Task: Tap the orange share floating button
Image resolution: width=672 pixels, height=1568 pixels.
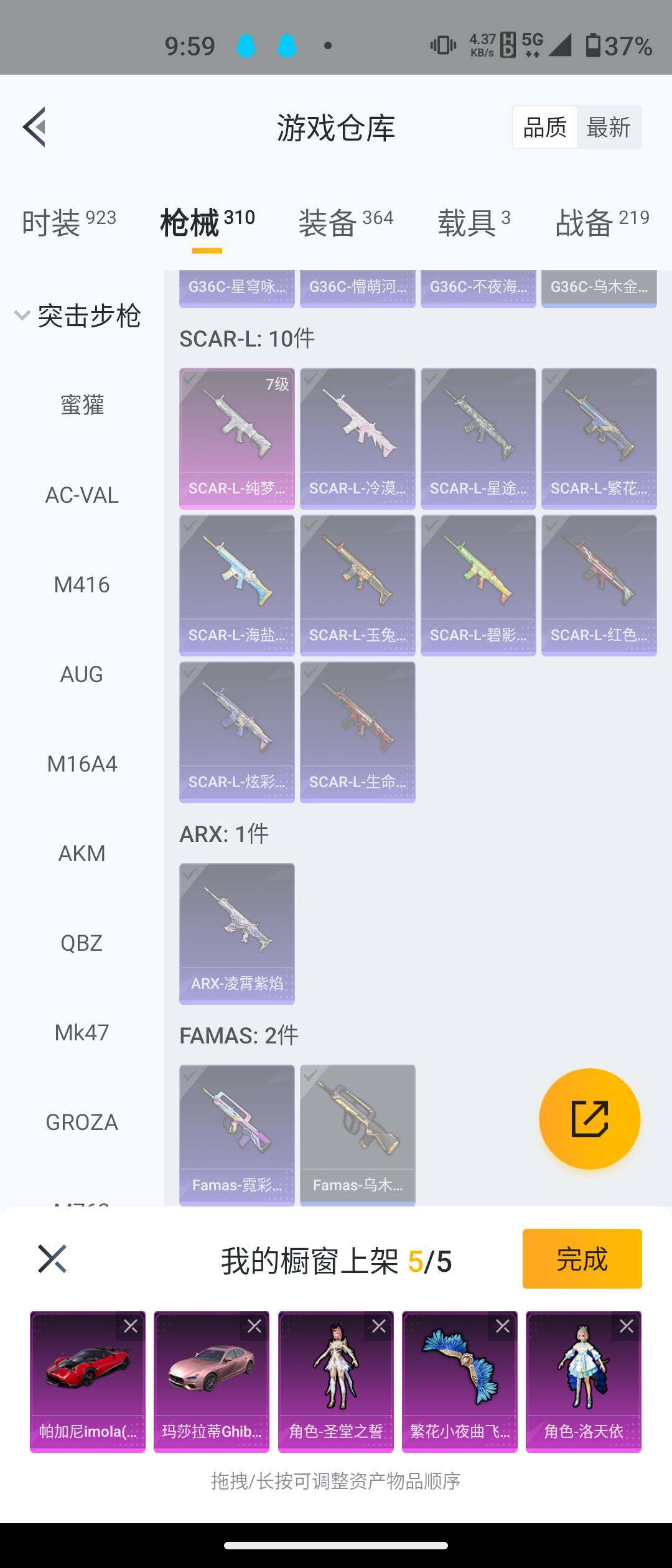Action: [x=589, y=1119]
